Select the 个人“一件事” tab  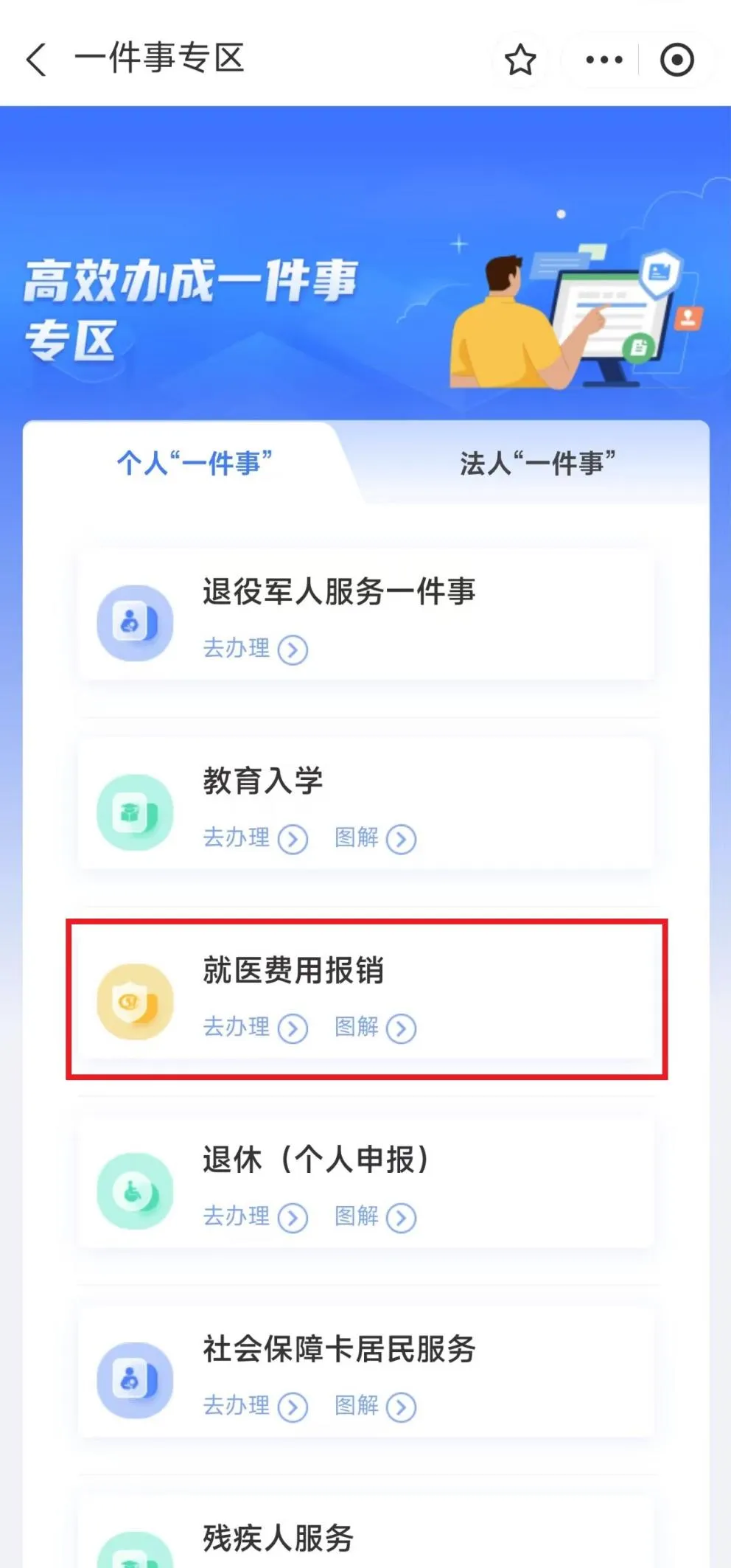click(195, 464)
